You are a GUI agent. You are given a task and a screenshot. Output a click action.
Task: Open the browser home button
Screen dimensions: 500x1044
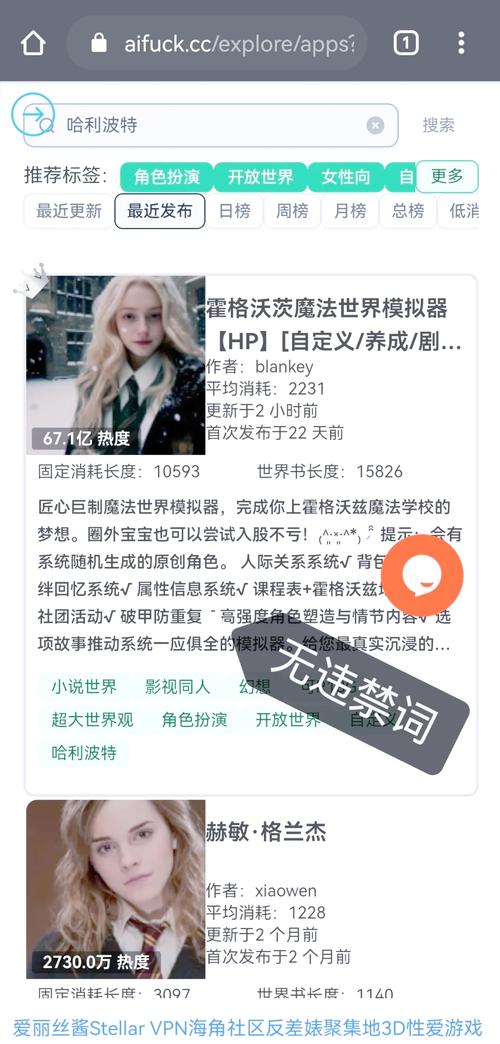click(33, 44)
